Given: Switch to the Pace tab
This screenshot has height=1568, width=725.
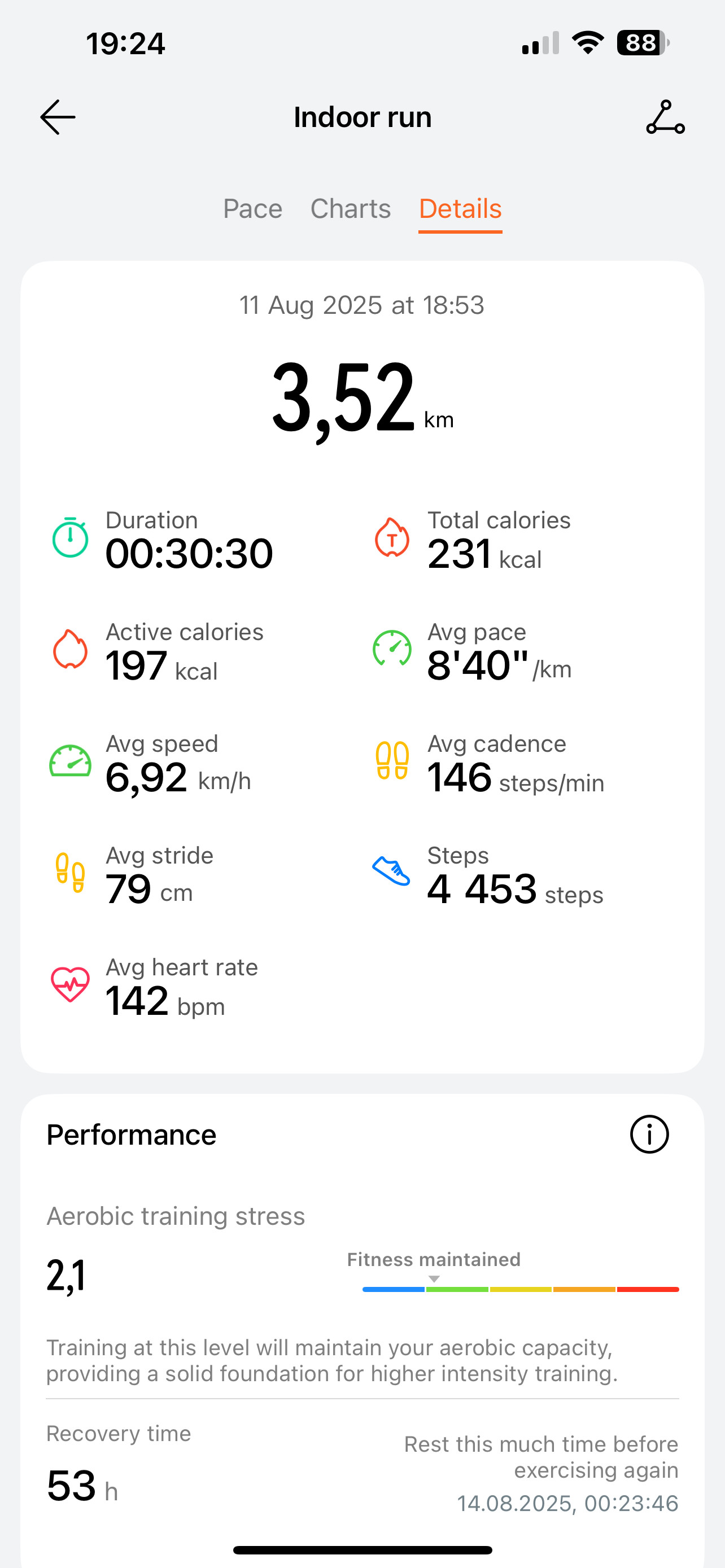Looking at the screenshot, I should (252, 209).
